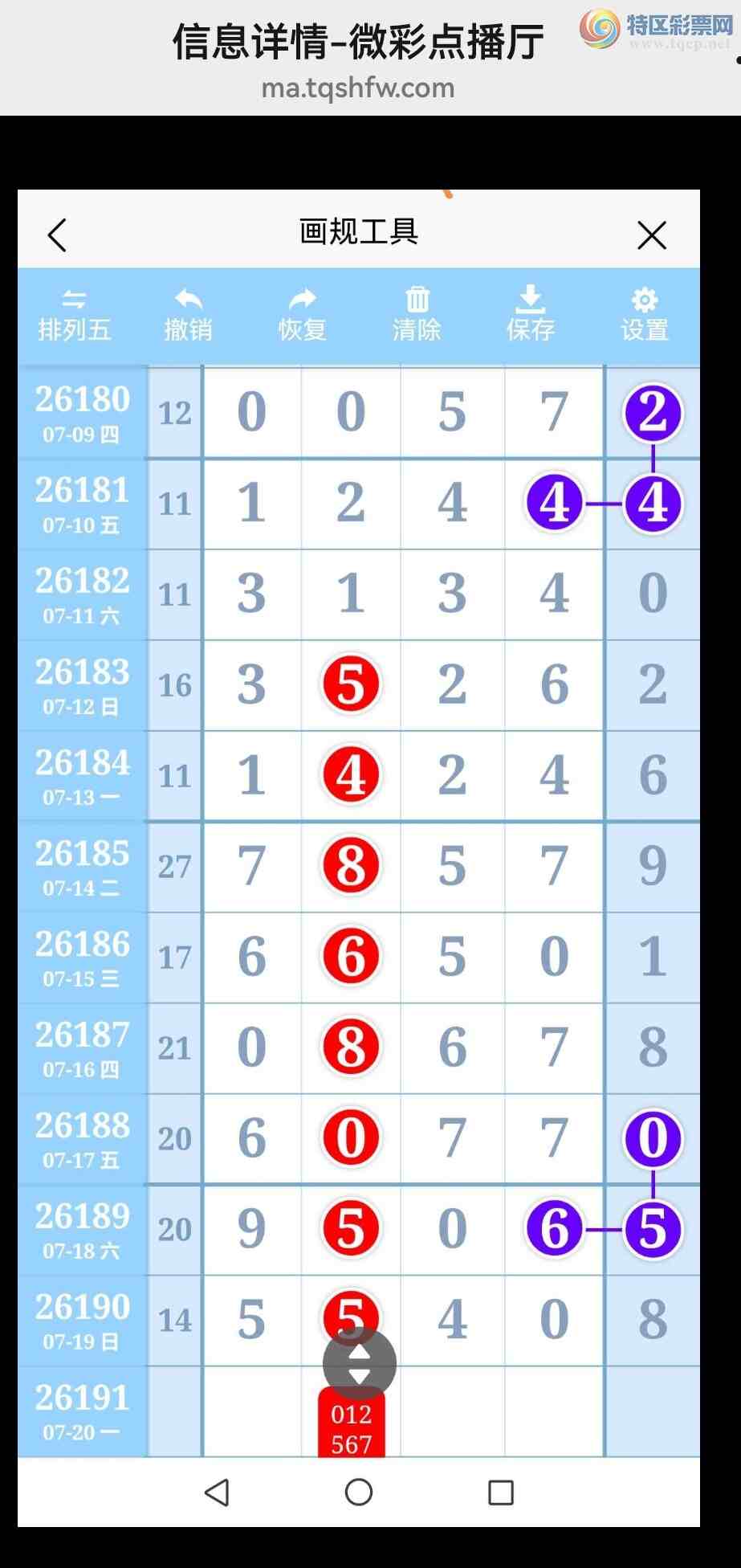The width and height of the screenshot is (741, 1568).
Task: Undo last mark with 撤销
Action: [x=189, y=316]
